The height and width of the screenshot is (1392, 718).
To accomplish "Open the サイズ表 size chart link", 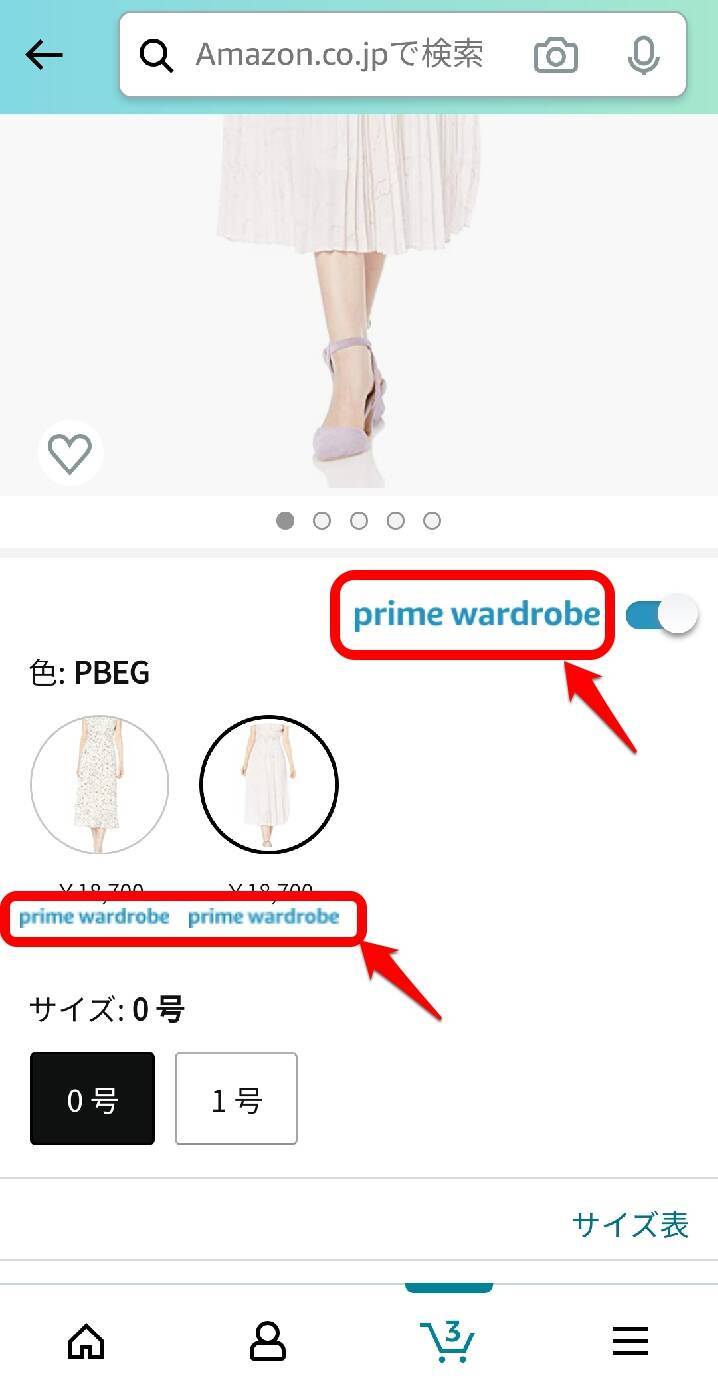I will (x=630, y=1224).
